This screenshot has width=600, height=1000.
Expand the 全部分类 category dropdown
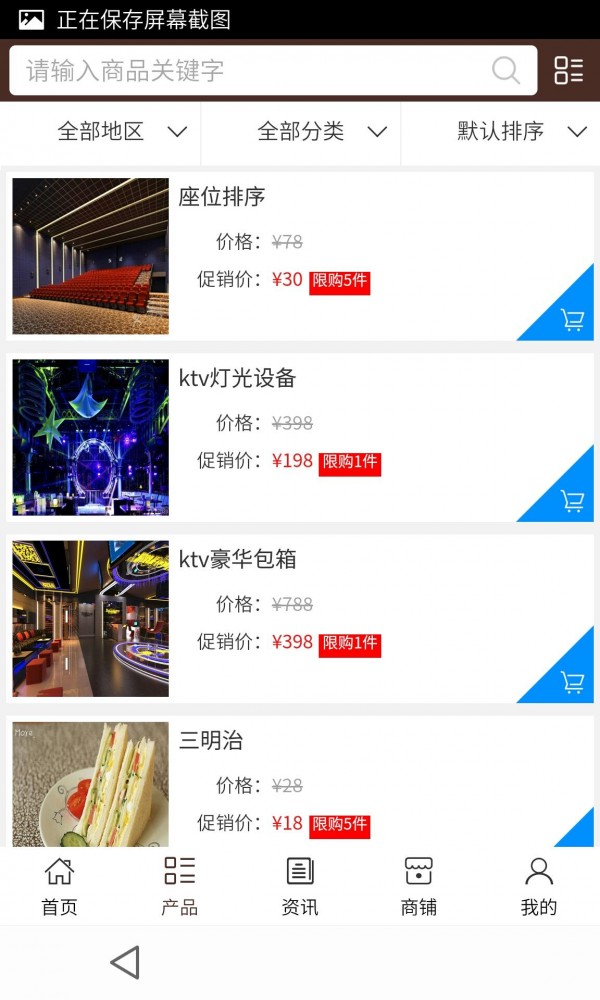click(x=322, y=131)
